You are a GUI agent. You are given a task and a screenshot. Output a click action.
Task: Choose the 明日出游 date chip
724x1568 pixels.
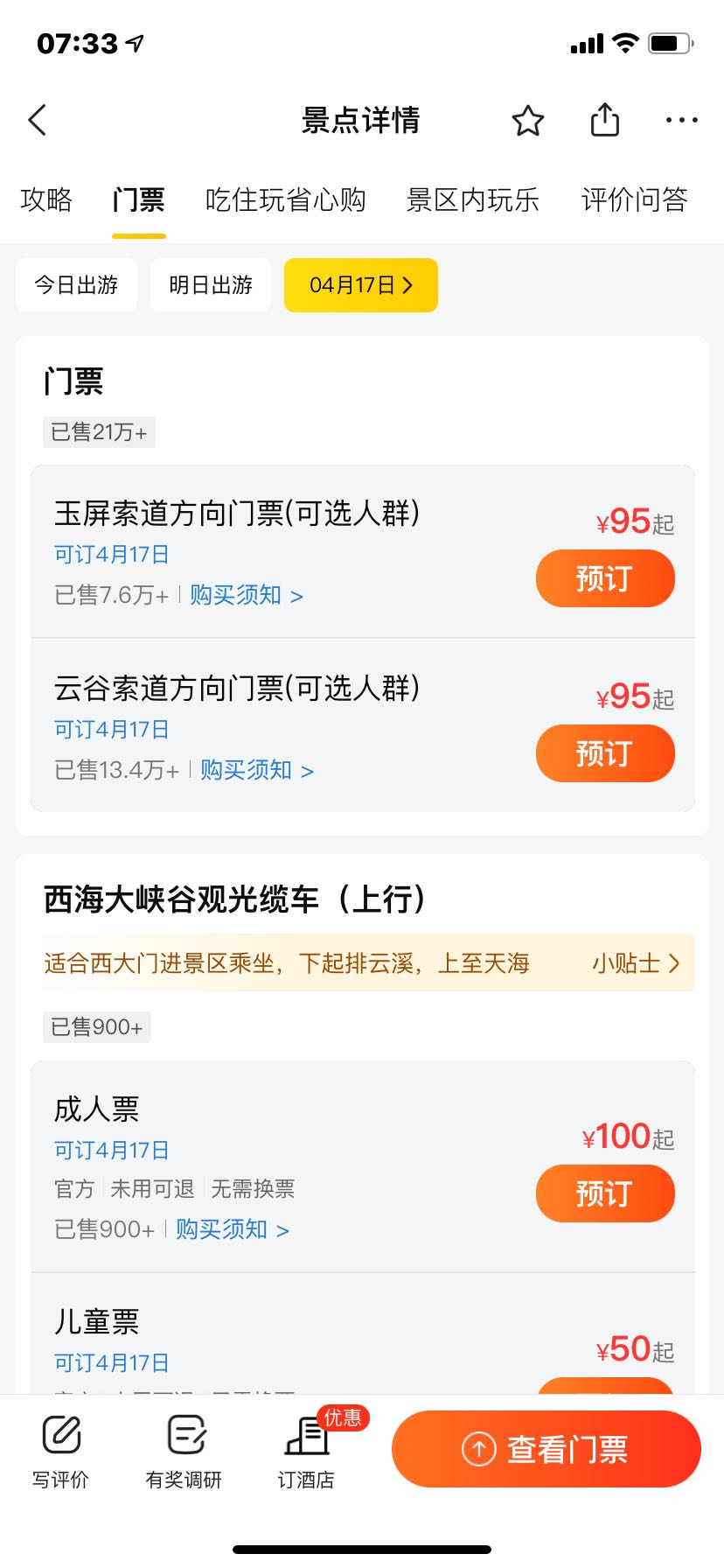tap(211, 285)
